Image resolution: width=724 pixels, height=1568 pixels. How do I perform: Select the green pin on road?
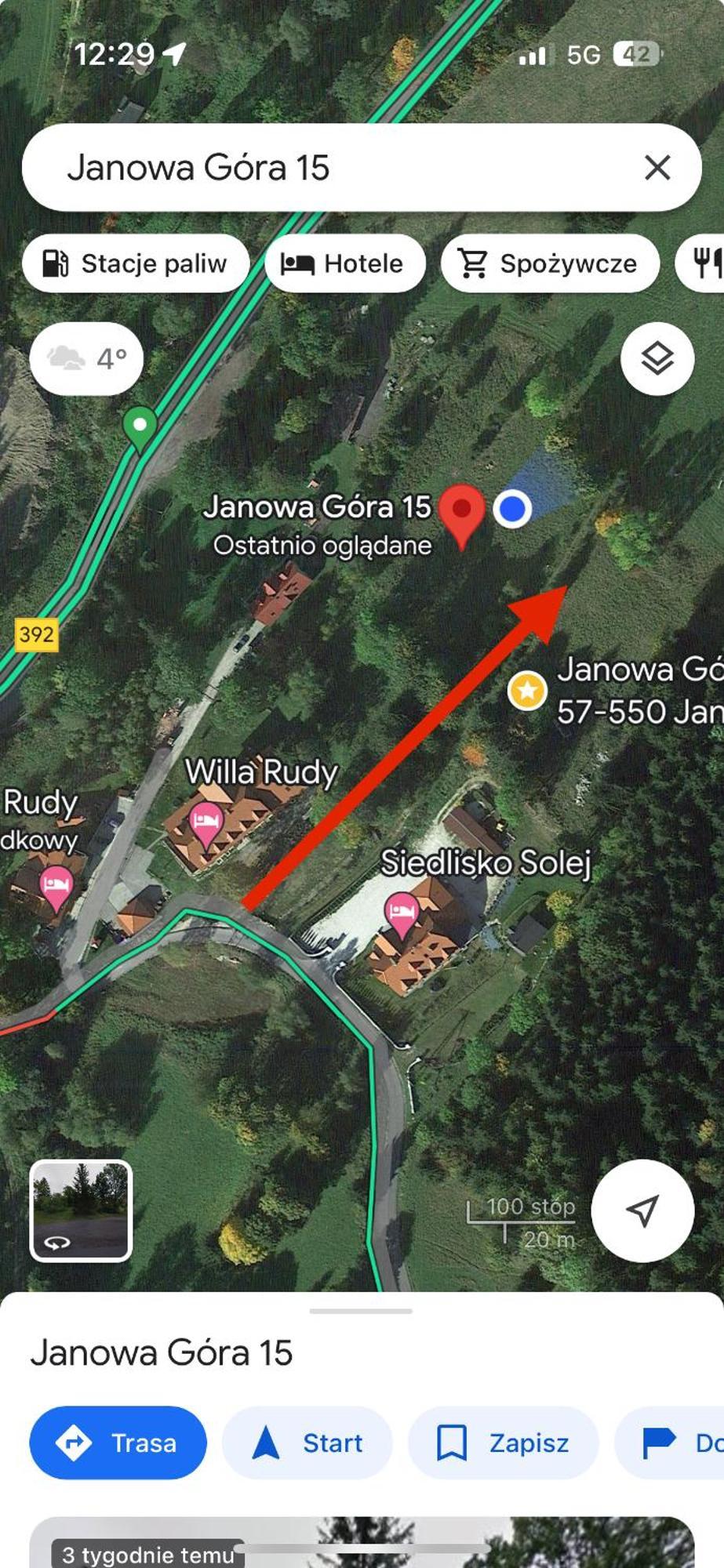140,427
